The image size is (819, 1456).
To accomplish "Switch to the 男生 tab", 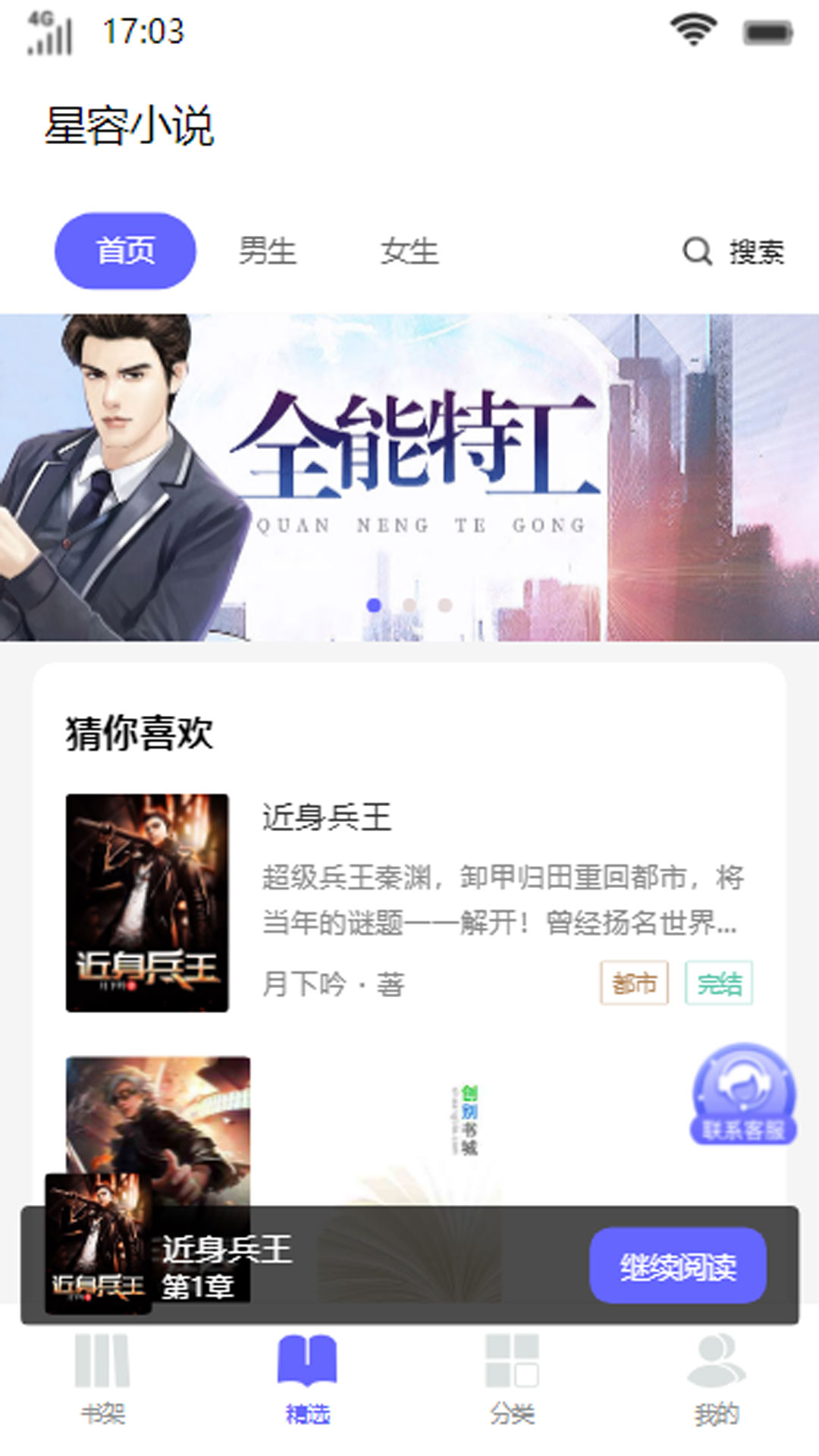I will point(268,253).
